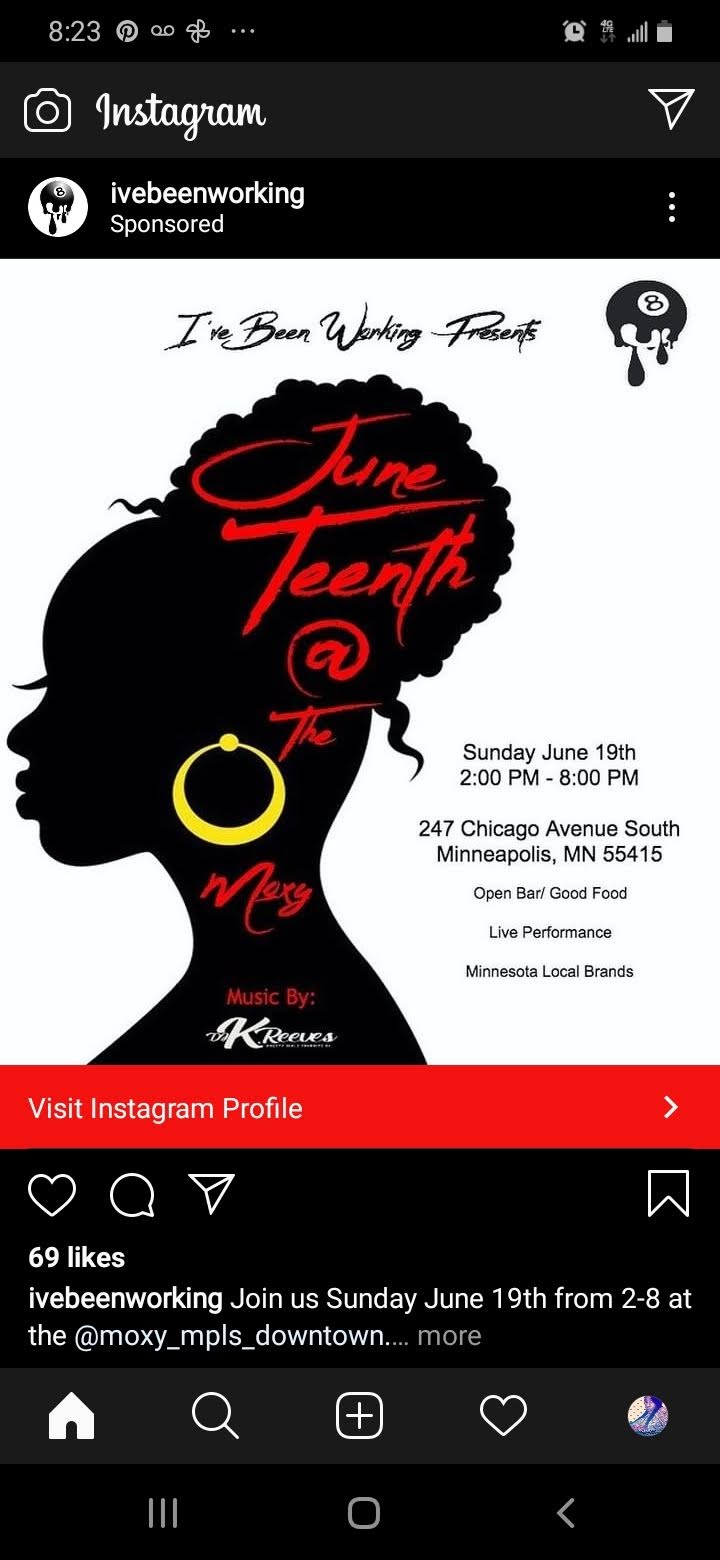Go back with system back button
Screen dimensions: 720x1560
[565, 1513]
